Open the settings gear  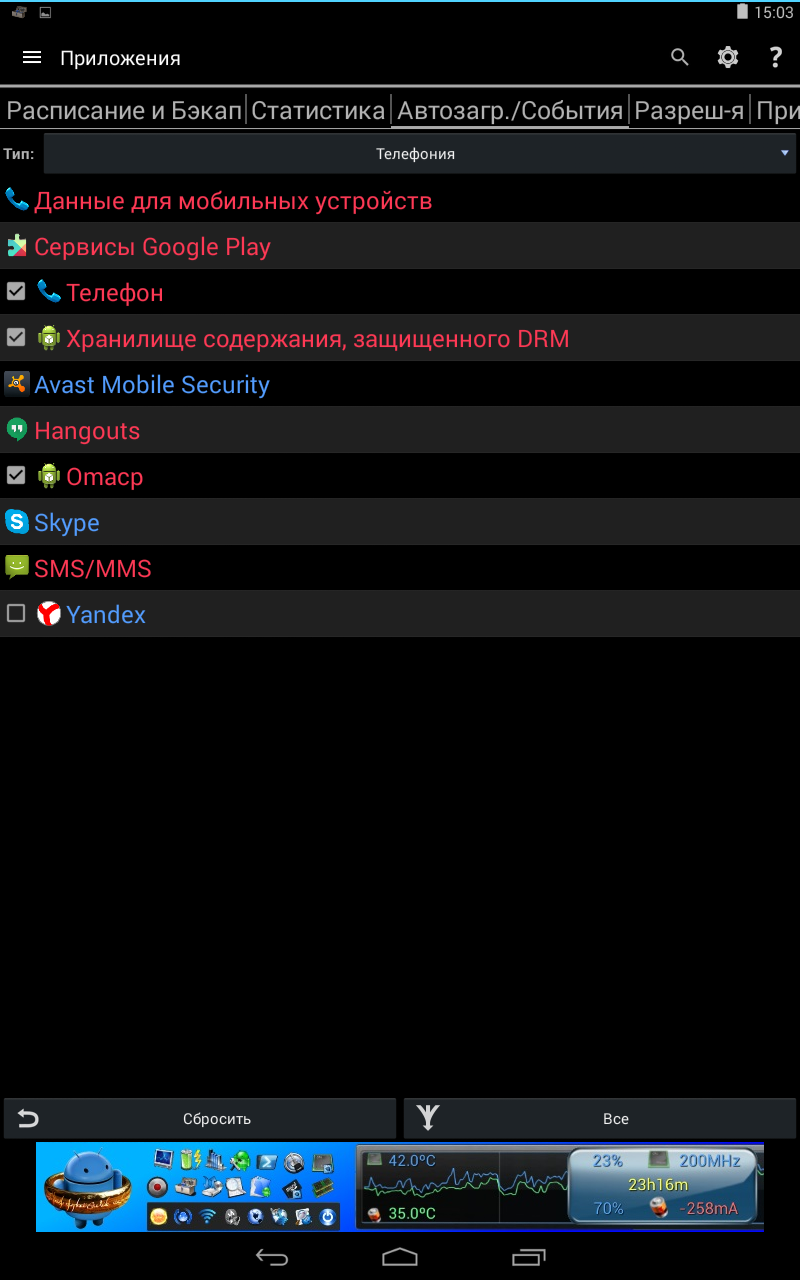(x=728, y=58)
